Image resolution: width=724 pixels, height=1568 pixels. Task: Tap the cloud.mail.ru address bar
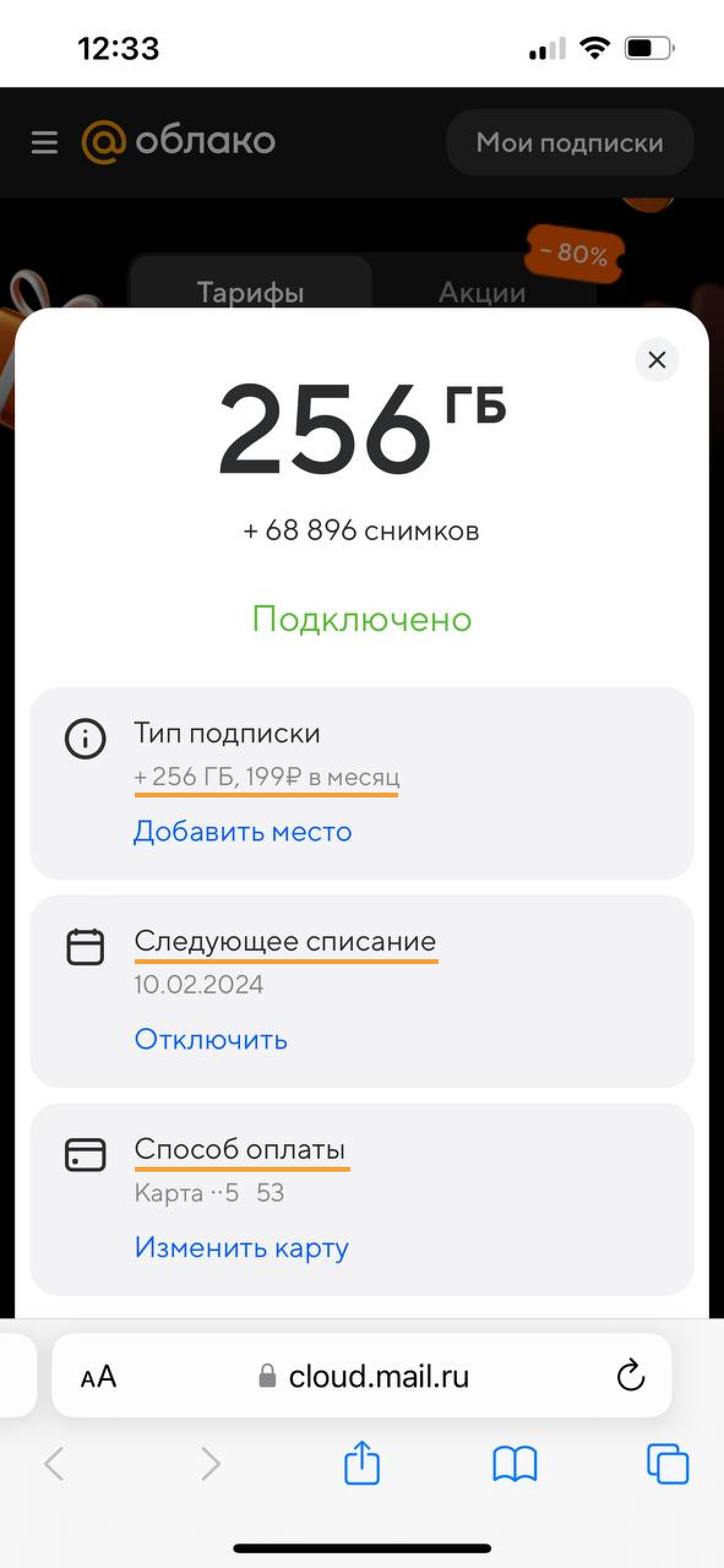[362, 1376]
